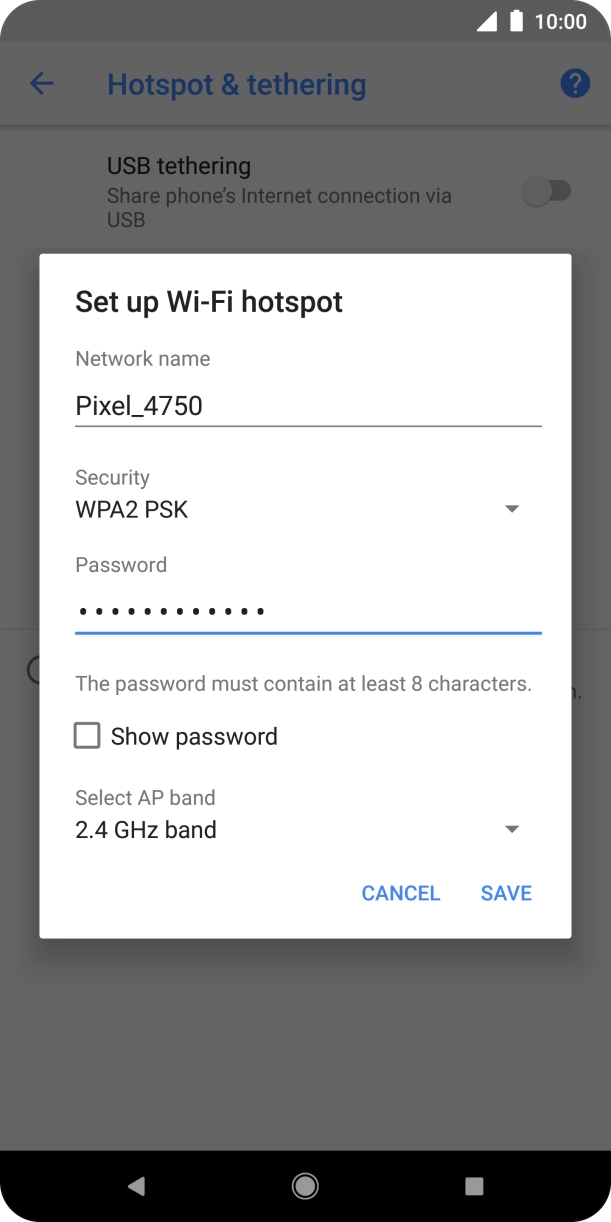Go to the home screen
Screen dimensions: 611x1222
[x=305, y=1186]
